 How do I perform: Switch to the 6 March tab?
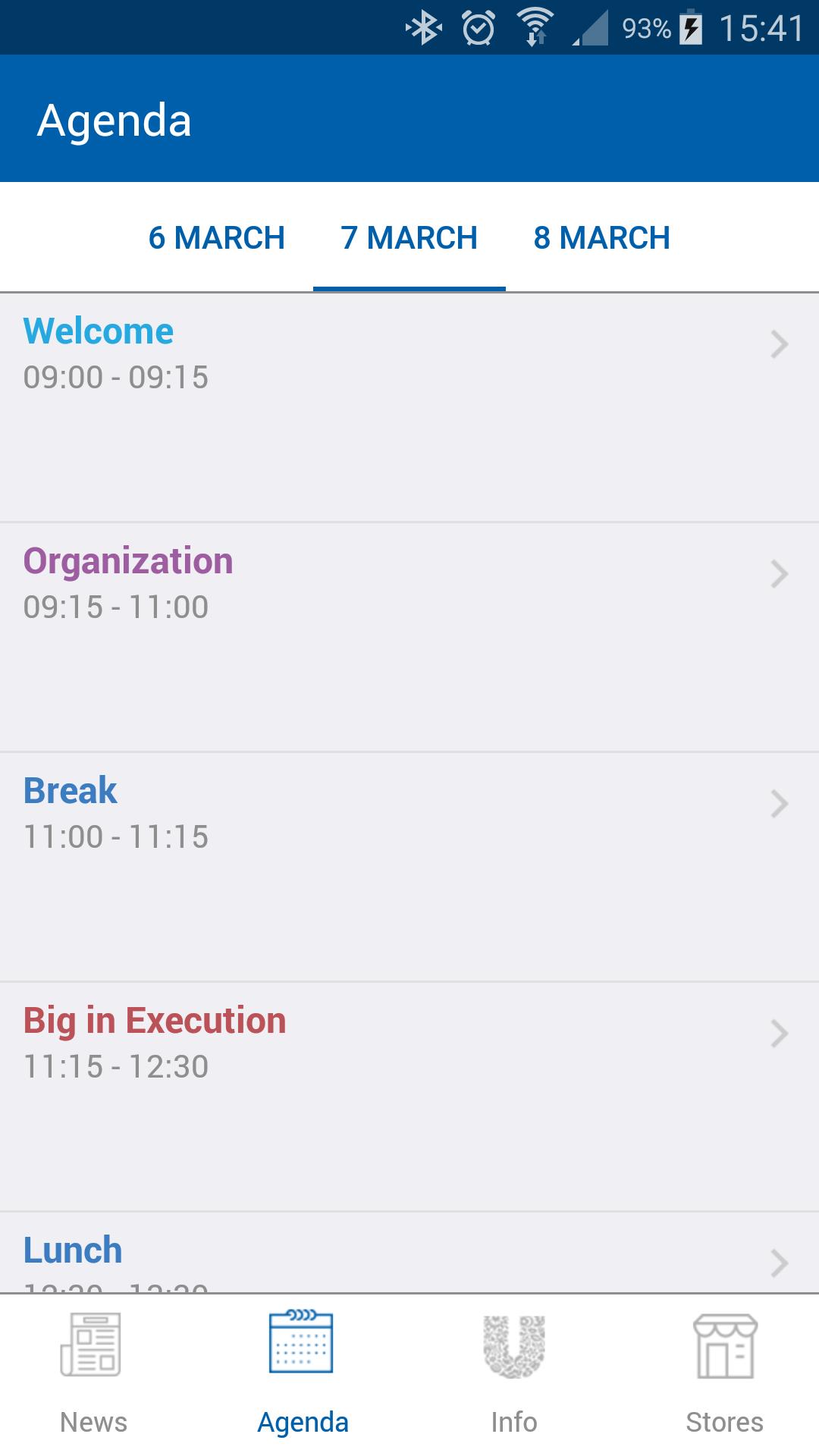217,238
